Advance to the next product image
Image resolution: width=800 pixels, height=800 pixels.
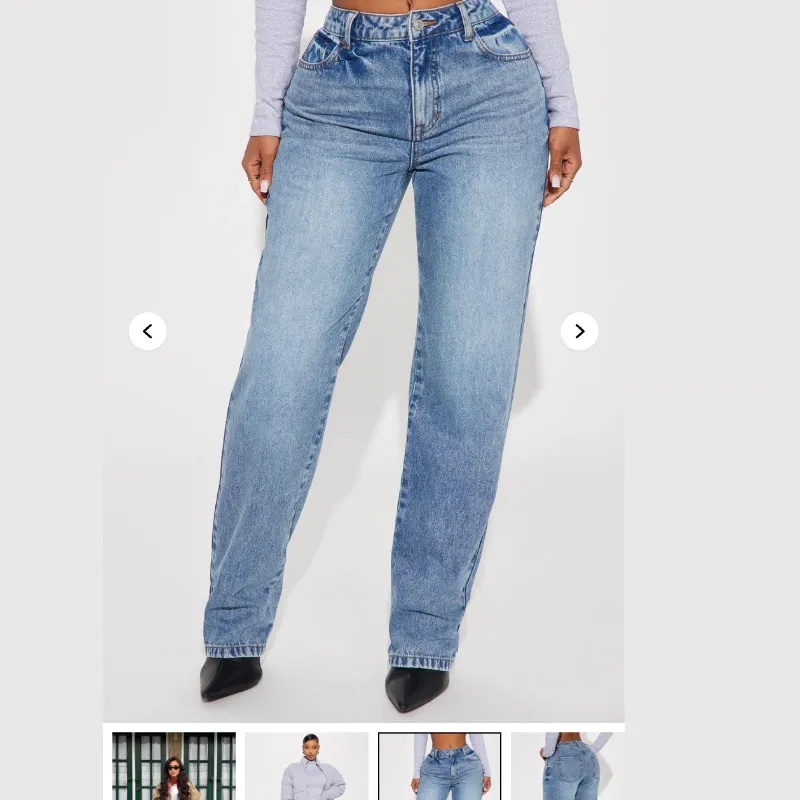579,331
